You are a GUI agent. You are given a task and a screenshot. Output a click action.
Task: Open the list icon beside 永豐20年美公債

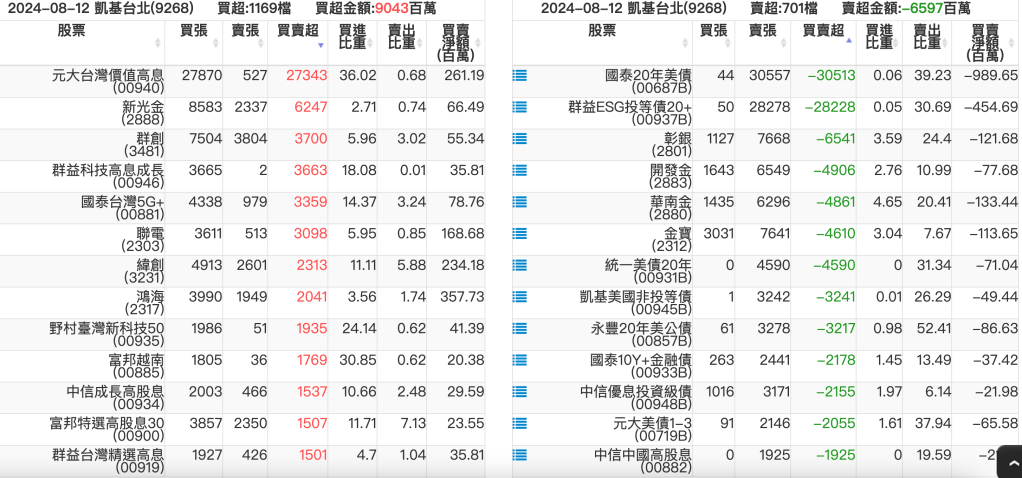point(520,329)
